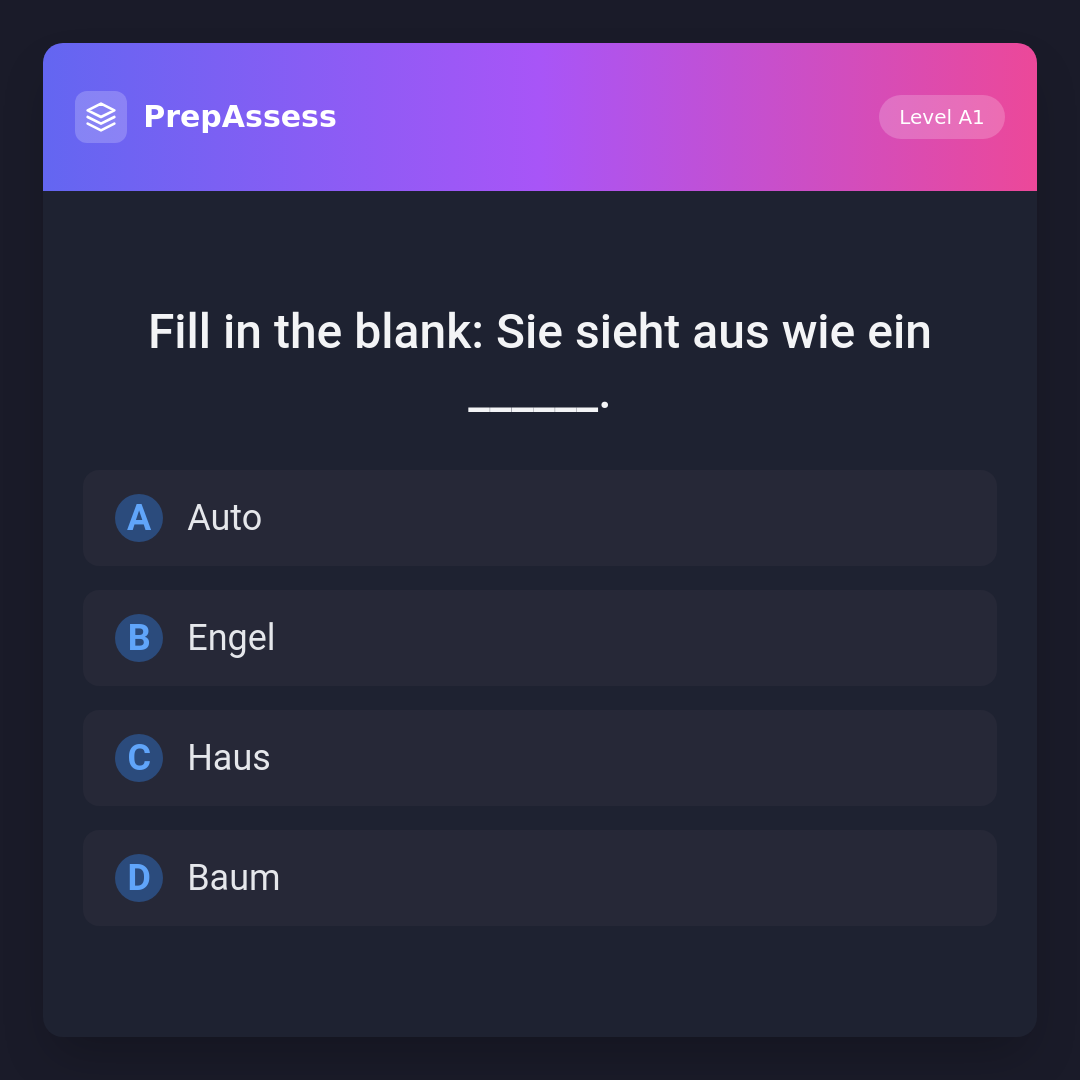This screenshot has height=1080, width=1080.
Task: Select answer A: Auto
Action: [x=540, y=518]
